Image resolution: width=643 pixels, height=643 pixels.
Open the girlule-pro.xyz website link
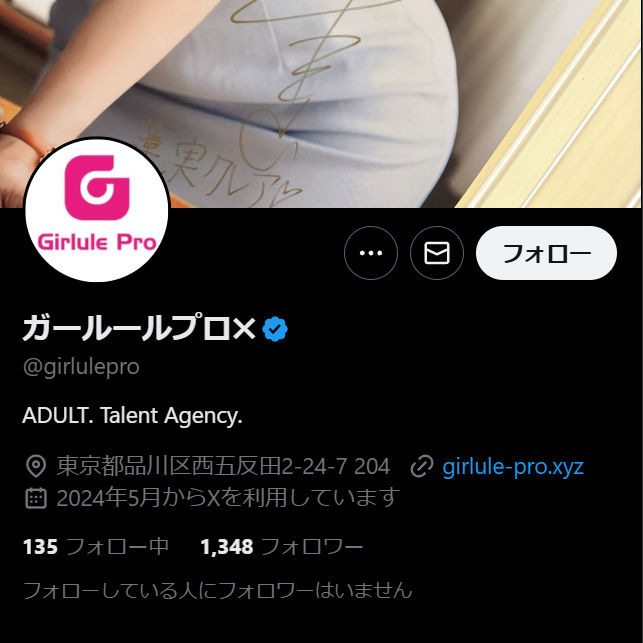[x=512, y=466]
